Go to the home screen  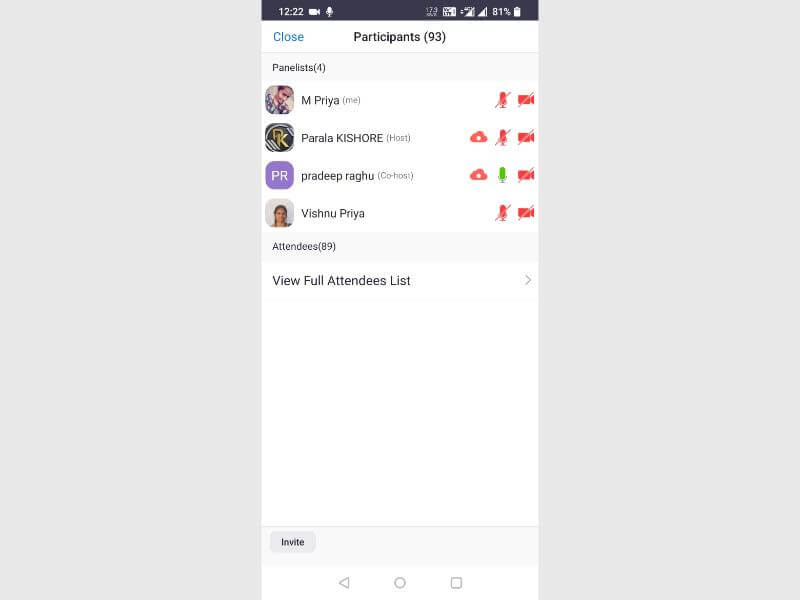point(400,582)
